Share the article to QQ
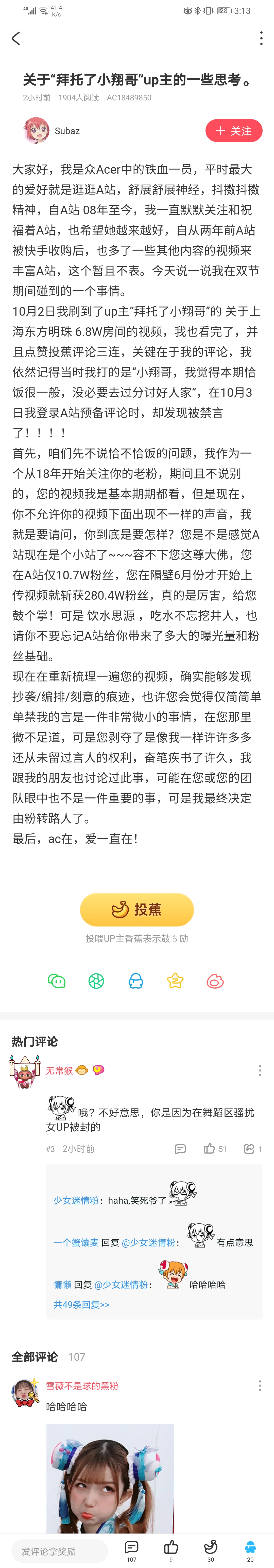The height and width of the screenshot is (1568, 274). pyautogui.click(x=136, y=981)
